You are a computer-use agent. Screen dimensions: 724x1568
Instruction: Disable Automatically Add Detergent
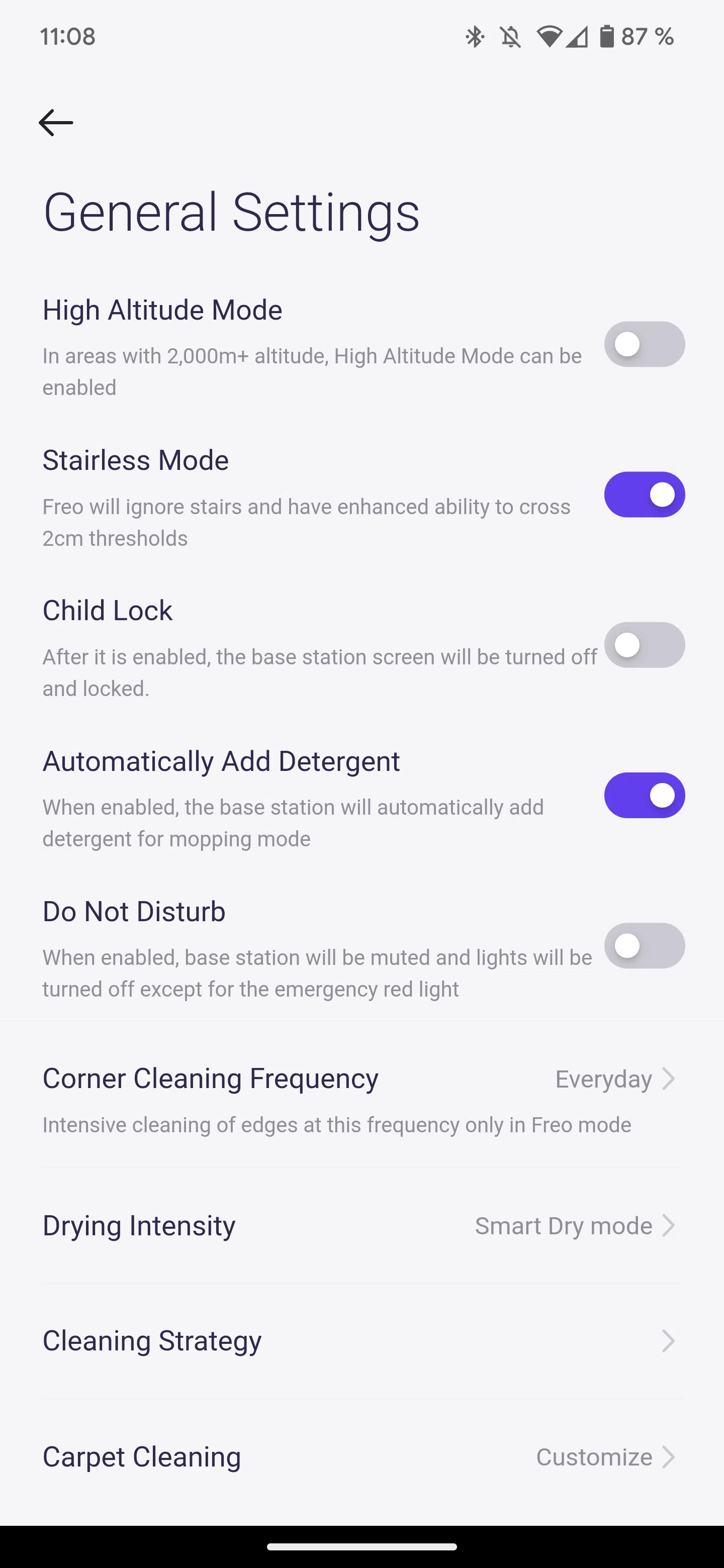coord(644,795)
